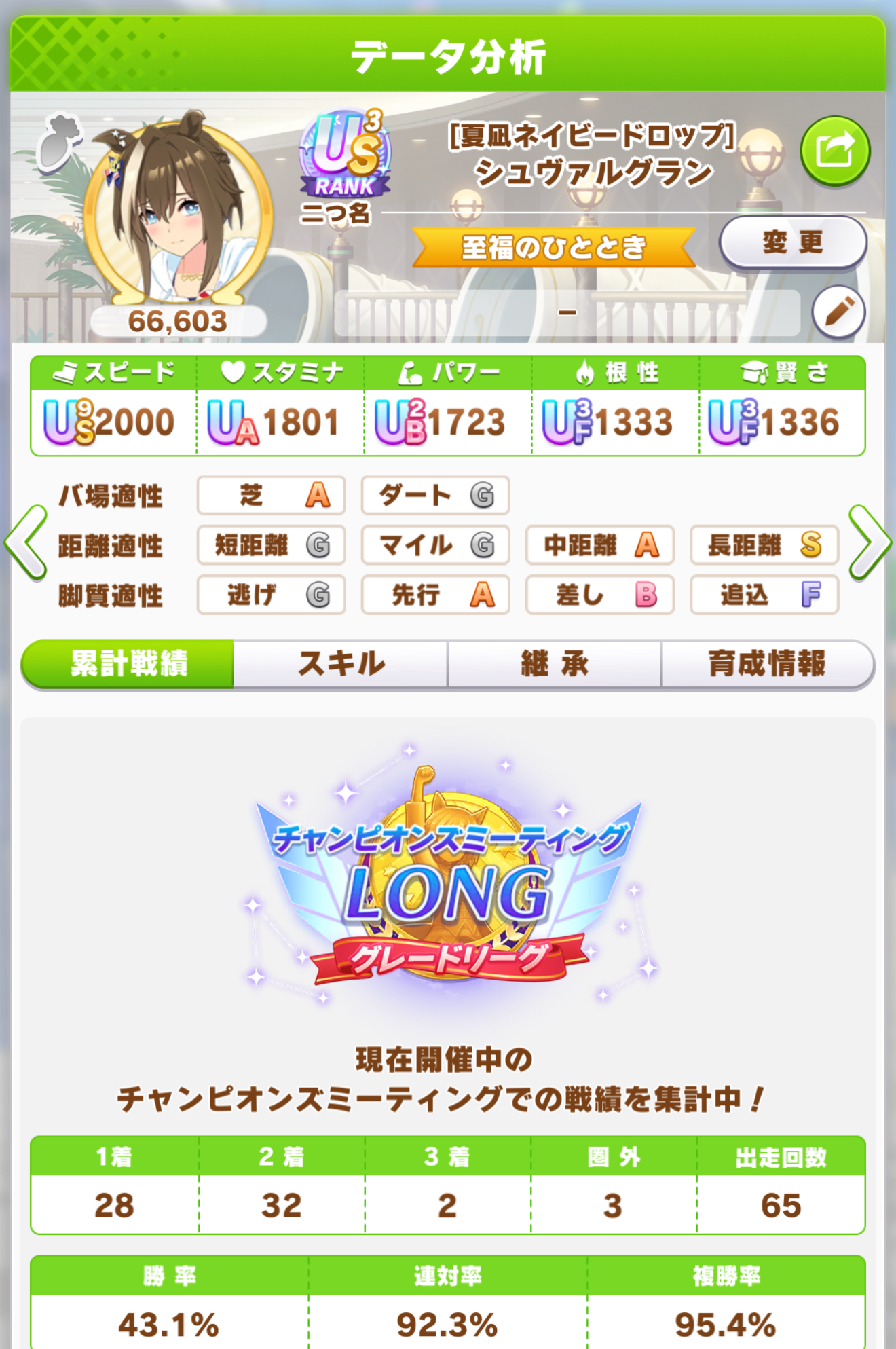Viewport: 896px width, 1349px height.
Task: Tap the 変更 button
Action: [792, 242]
